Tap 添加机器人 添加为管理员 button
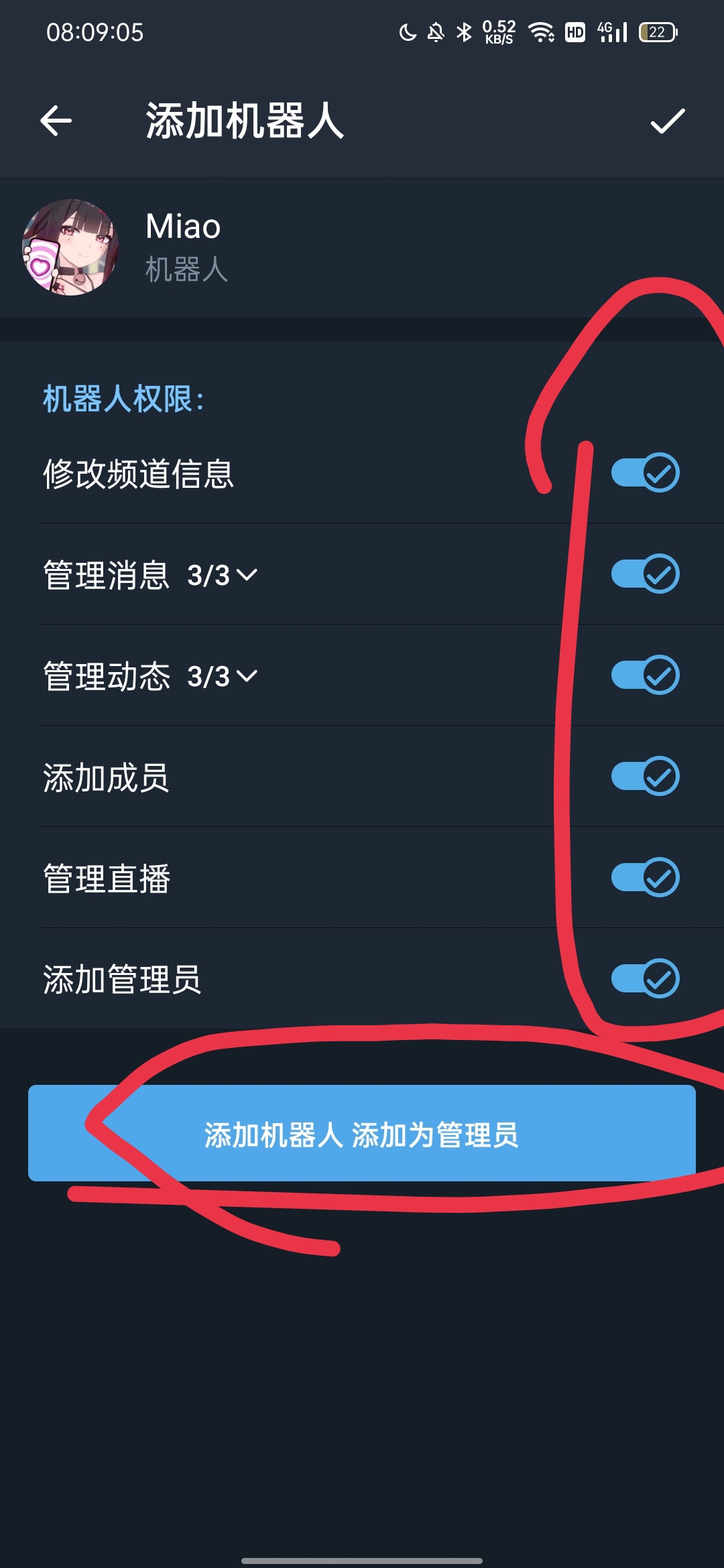 [x=362, y=1133]
